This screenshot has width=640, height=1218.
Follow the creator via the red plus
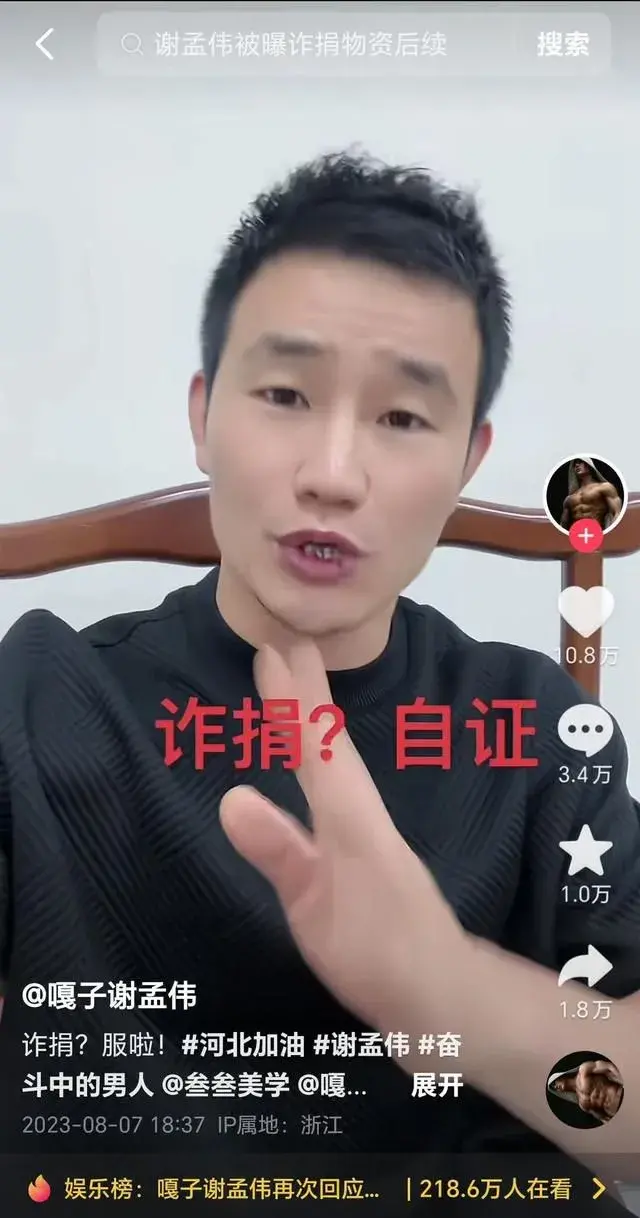pyautogui.click(x=585, y=537)
